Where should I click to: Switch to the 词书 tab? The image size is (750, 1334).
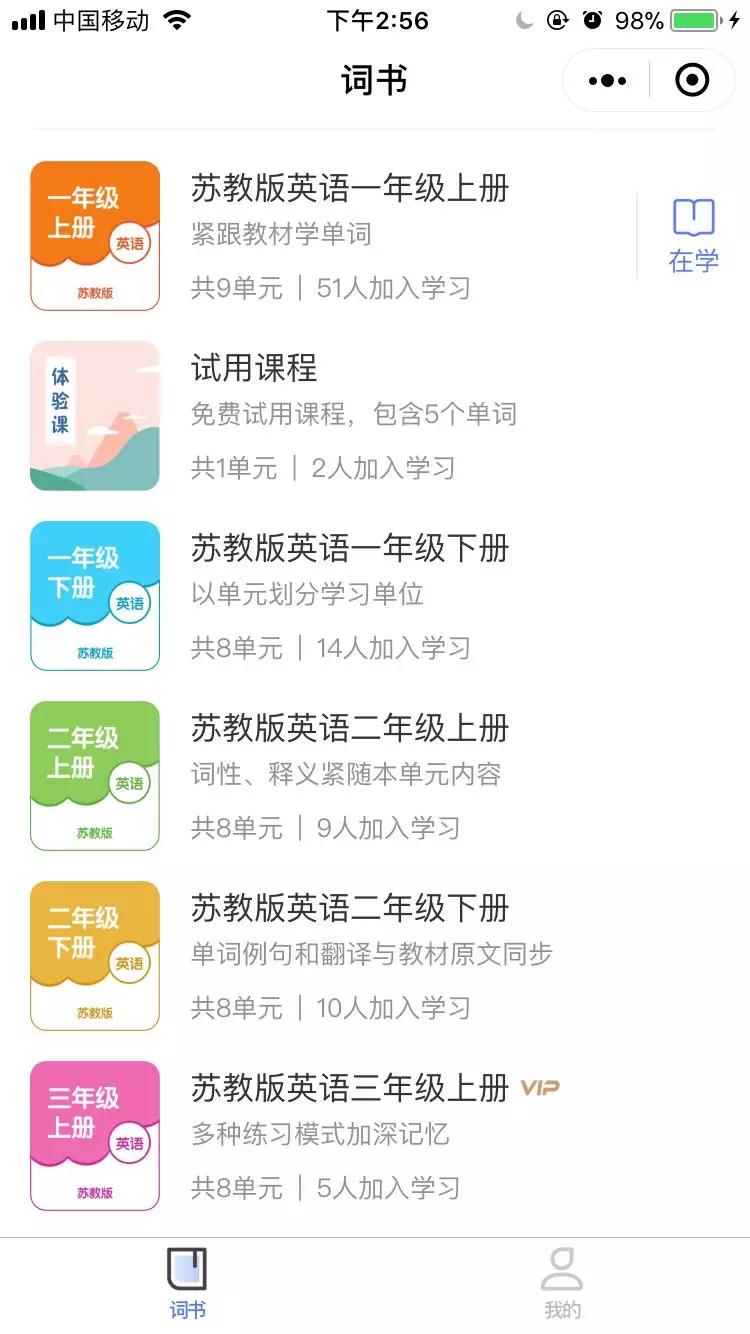187,1284
